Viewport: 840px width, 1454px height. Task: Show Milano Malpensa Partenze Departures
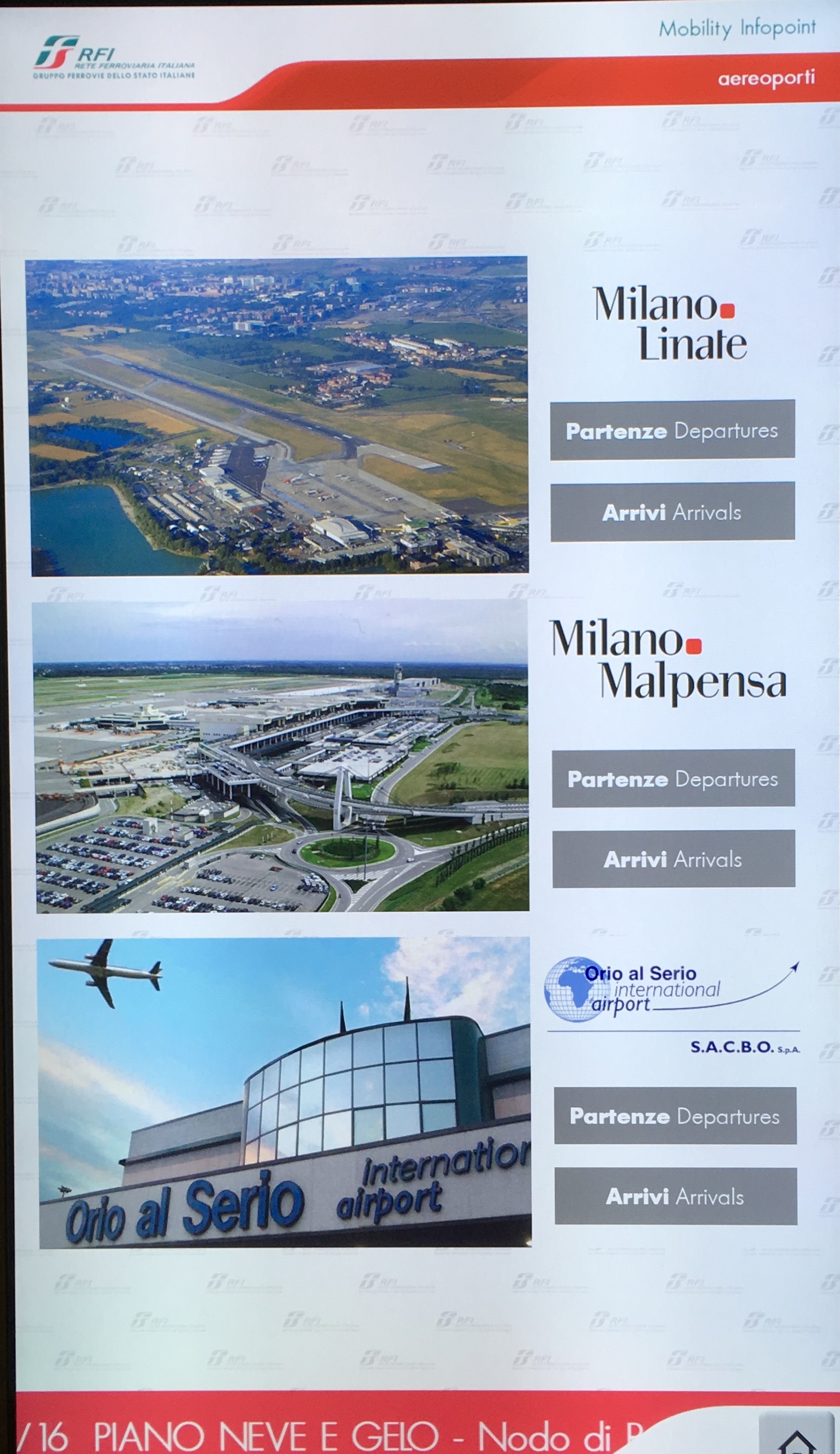pos(673,779)
